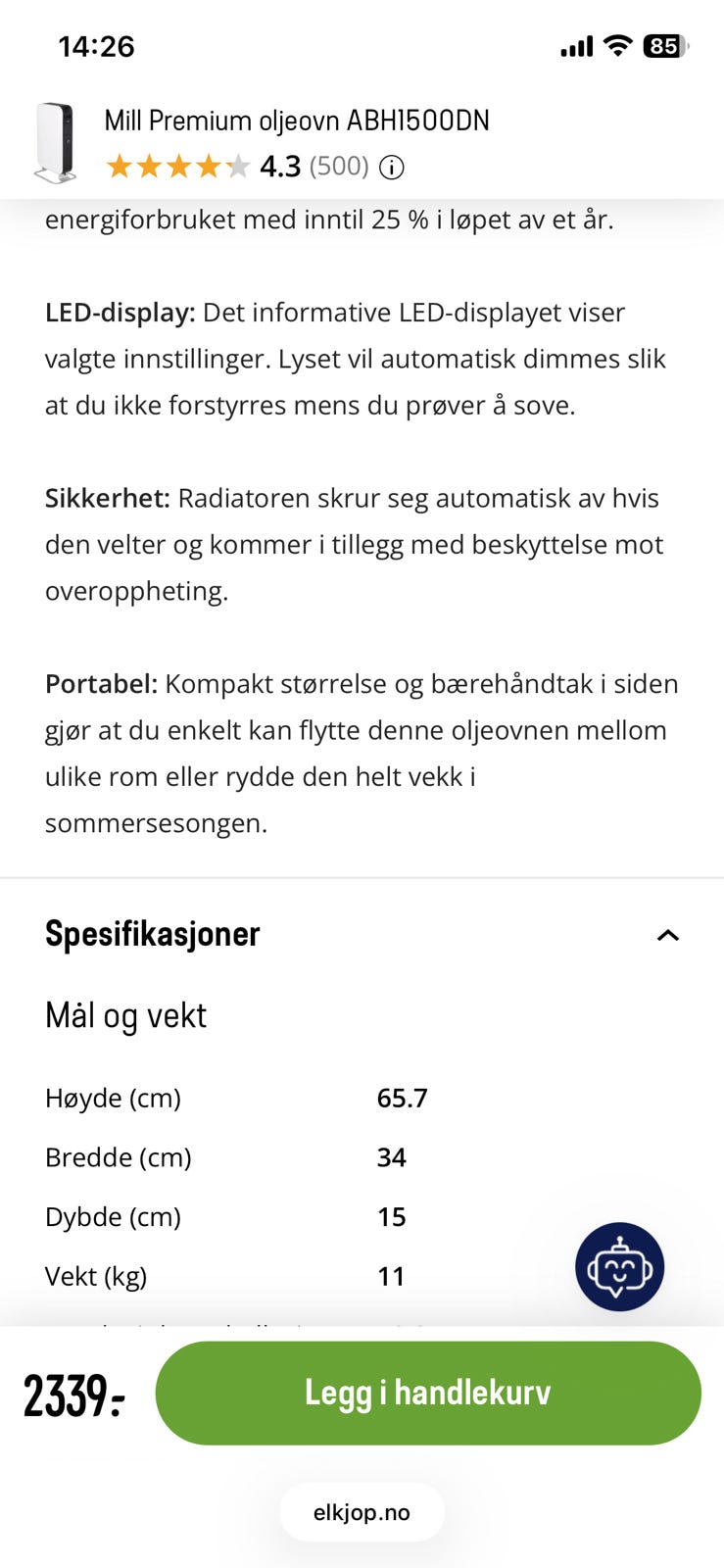Tap the upward chevron next to Spesifikasjoner
Image resolution: width=724 pixels, height=1568 pixels.
[x=667, y=935]
